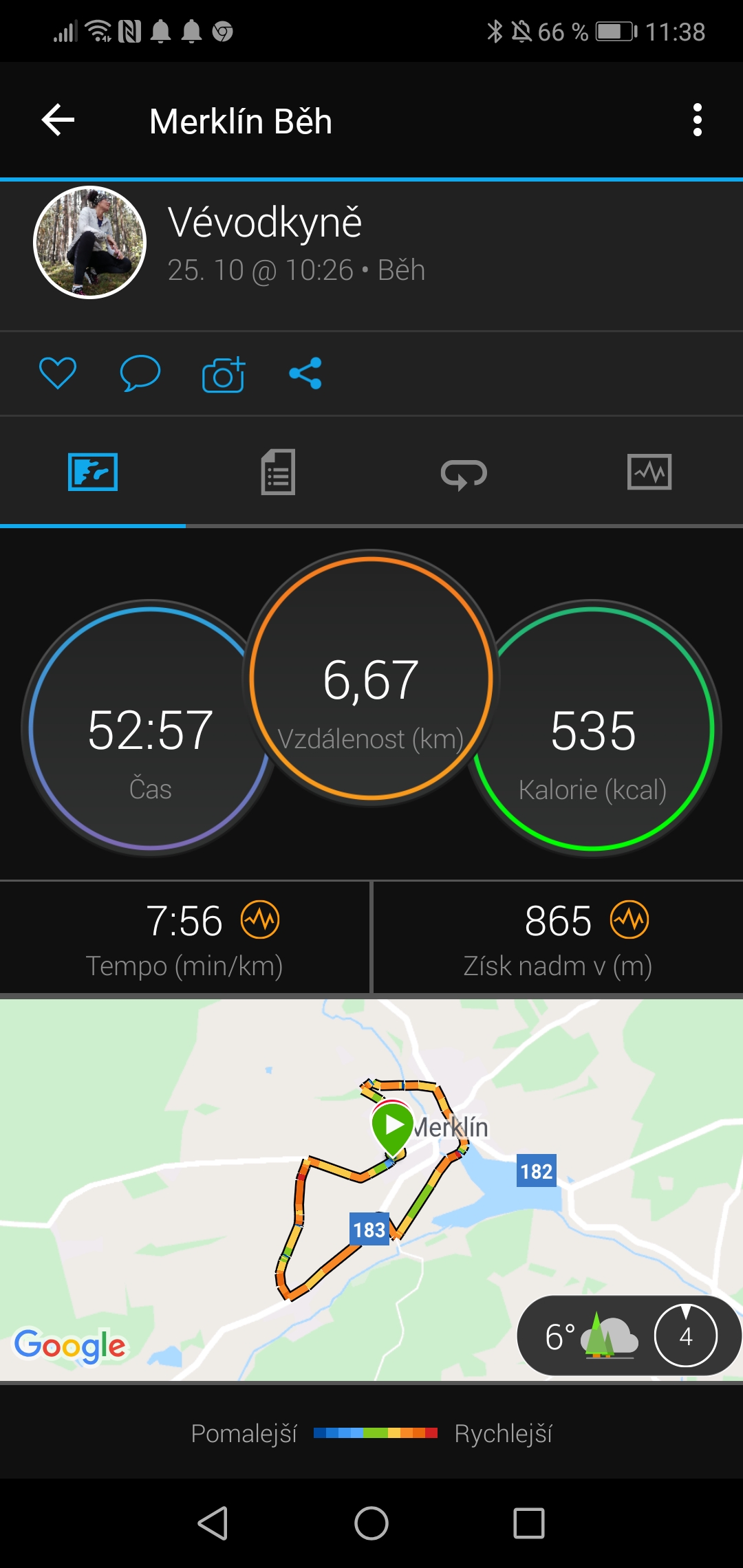
Task: Switch to the laps tab
Action: click(x=464, y=474)
